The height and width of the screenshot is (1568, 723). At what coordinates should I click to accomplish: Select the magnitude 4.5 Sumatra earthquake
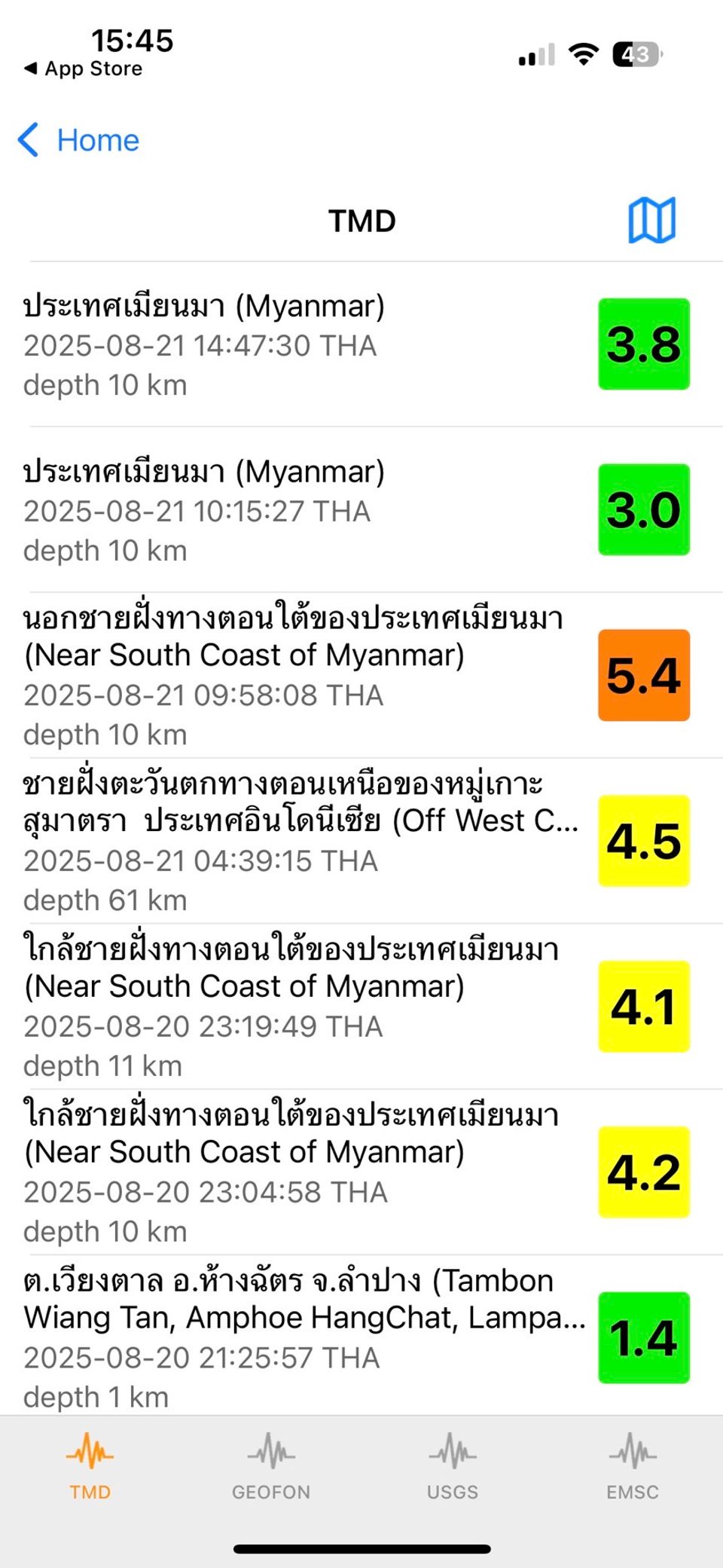[x=301, y=841]
